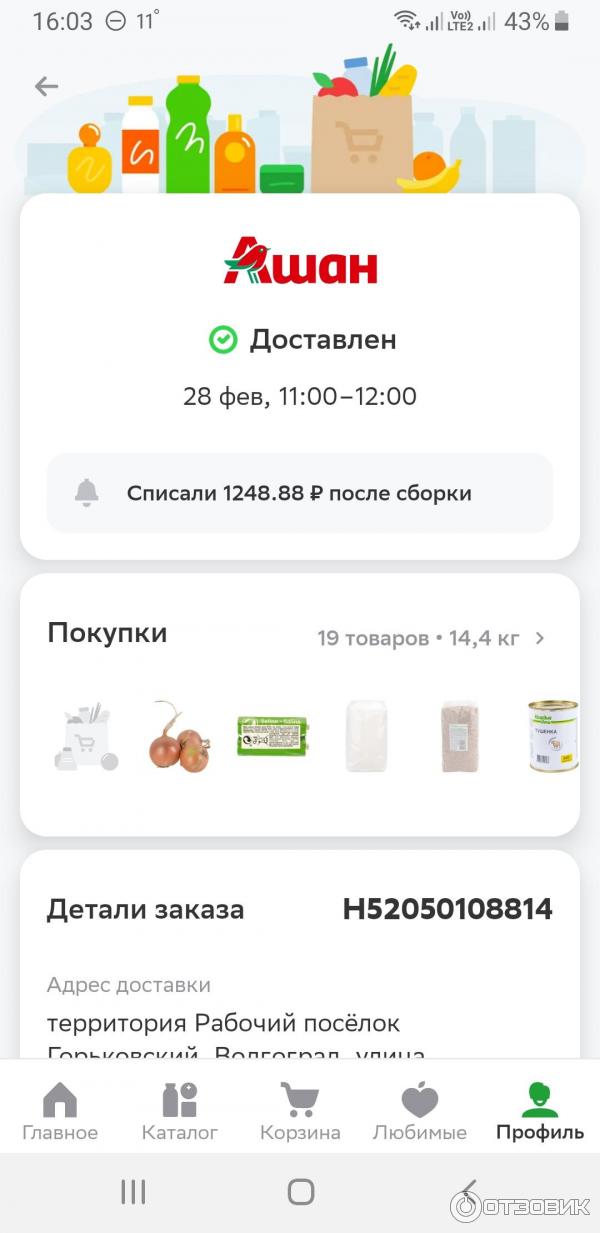The width and height of the screenshot is (600, 1233).
Task: View the green batteries product
Action: pyautogui.click(x=272, y=737)
